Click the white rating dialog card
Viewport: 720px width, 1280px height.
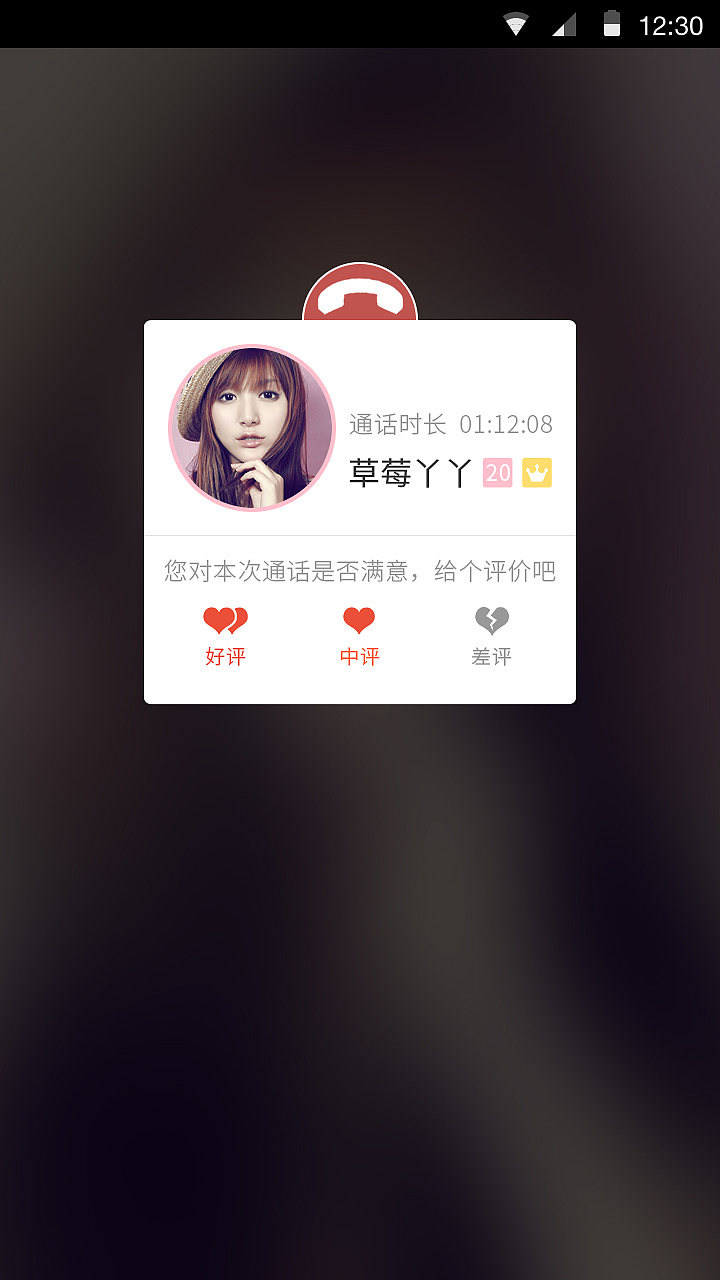tap(360, 510)
